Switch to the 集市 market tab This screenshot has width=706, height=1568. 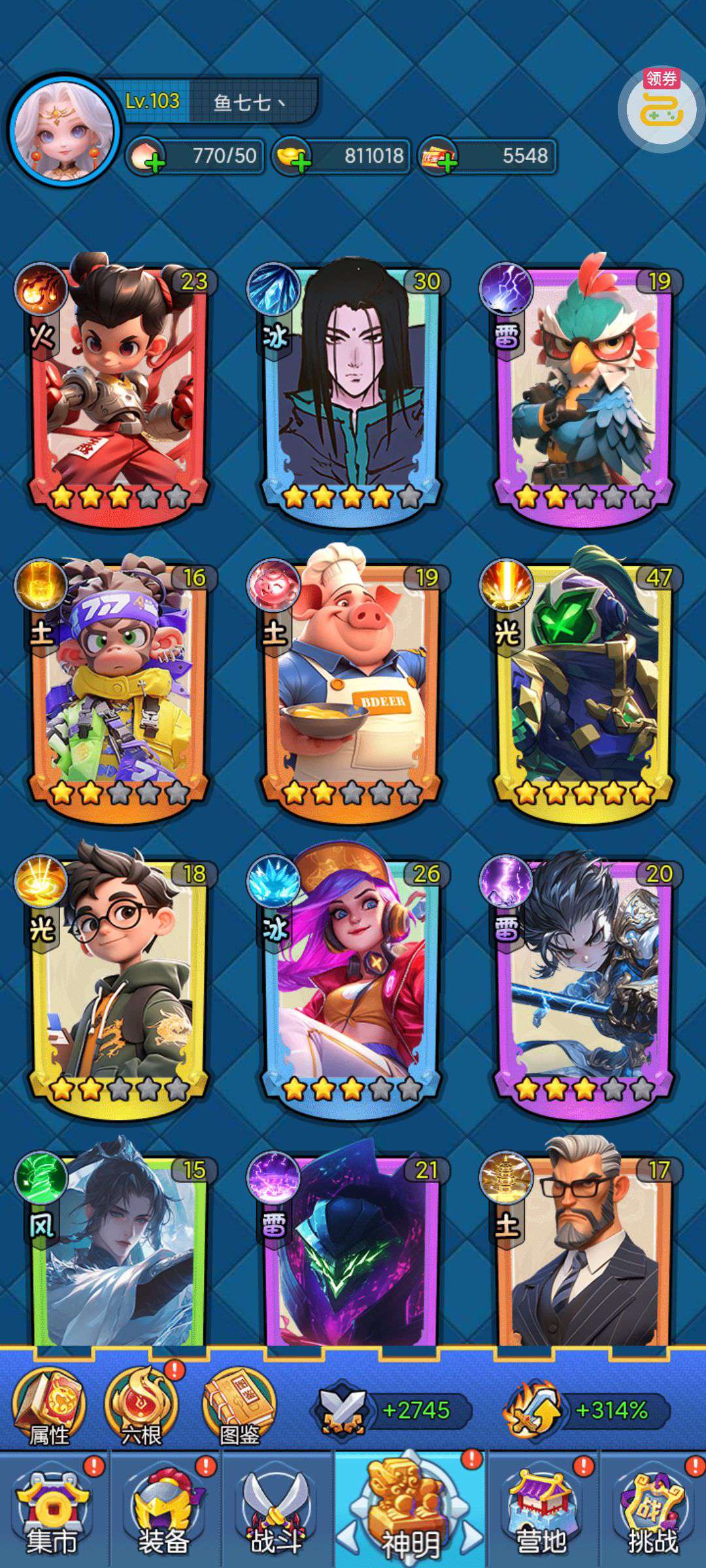coord(54,1511)
